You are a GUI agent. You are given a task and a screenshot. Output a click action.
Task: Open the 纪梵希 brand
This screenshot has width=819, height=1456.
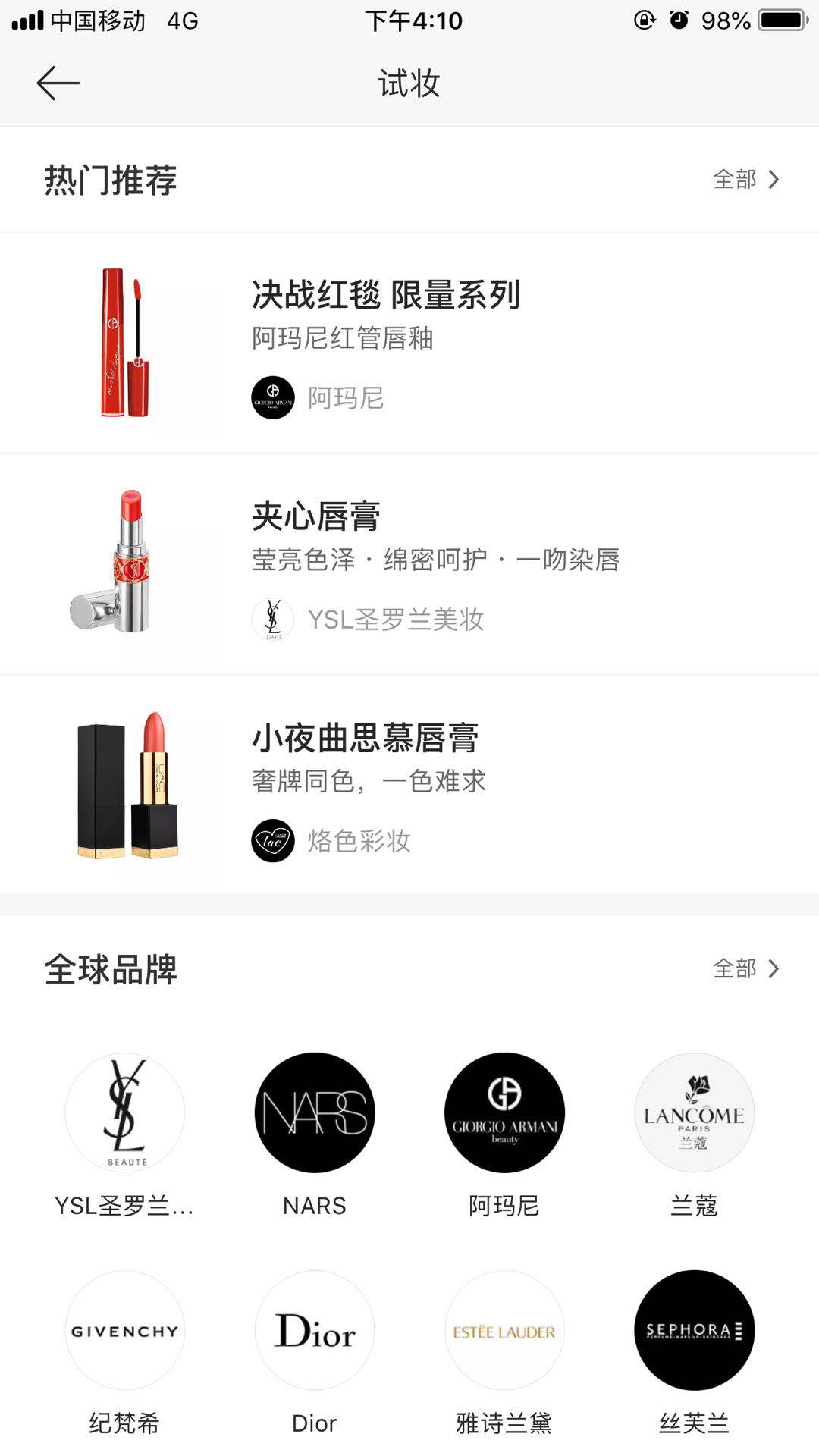click(x=125, y=1353)
